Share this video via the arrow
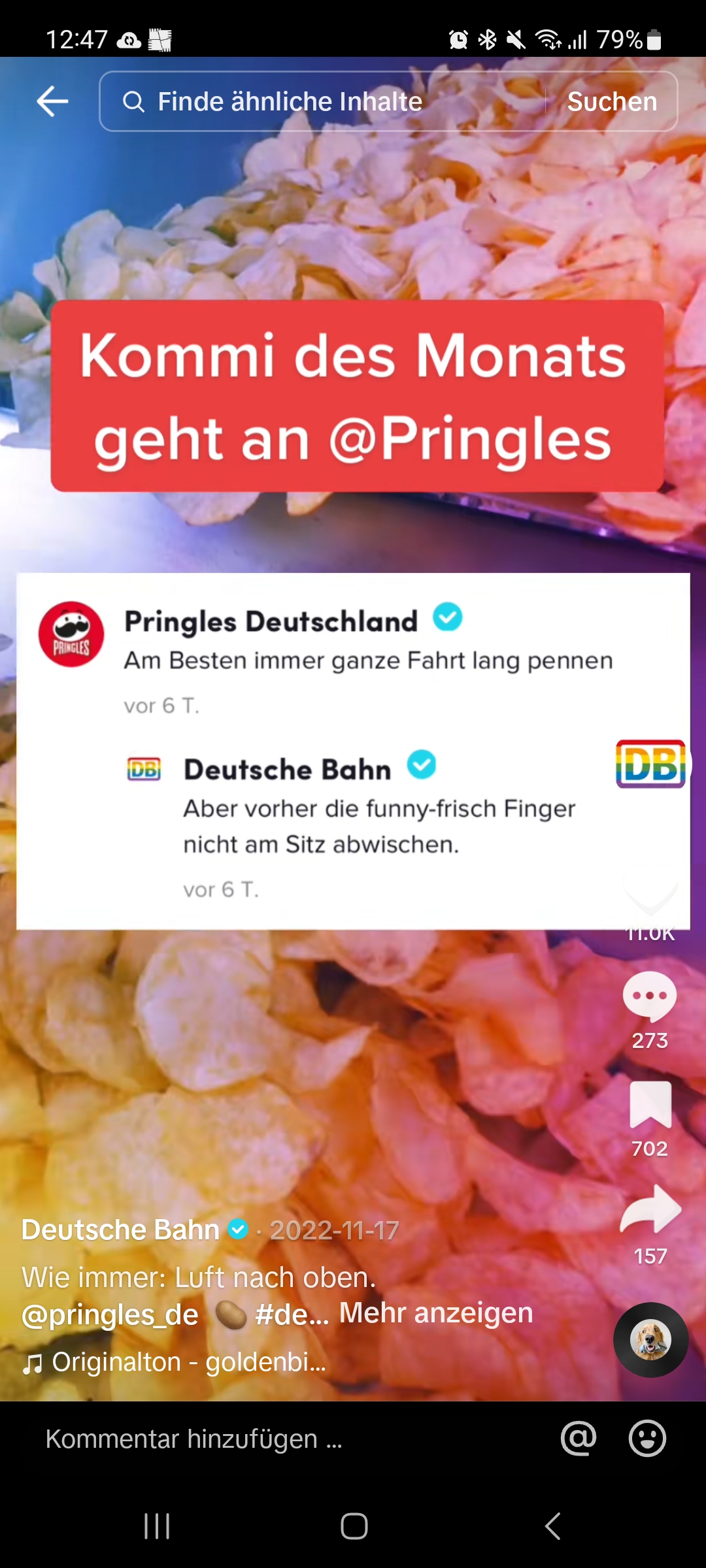The image size is (706, 1568). 650,1210
